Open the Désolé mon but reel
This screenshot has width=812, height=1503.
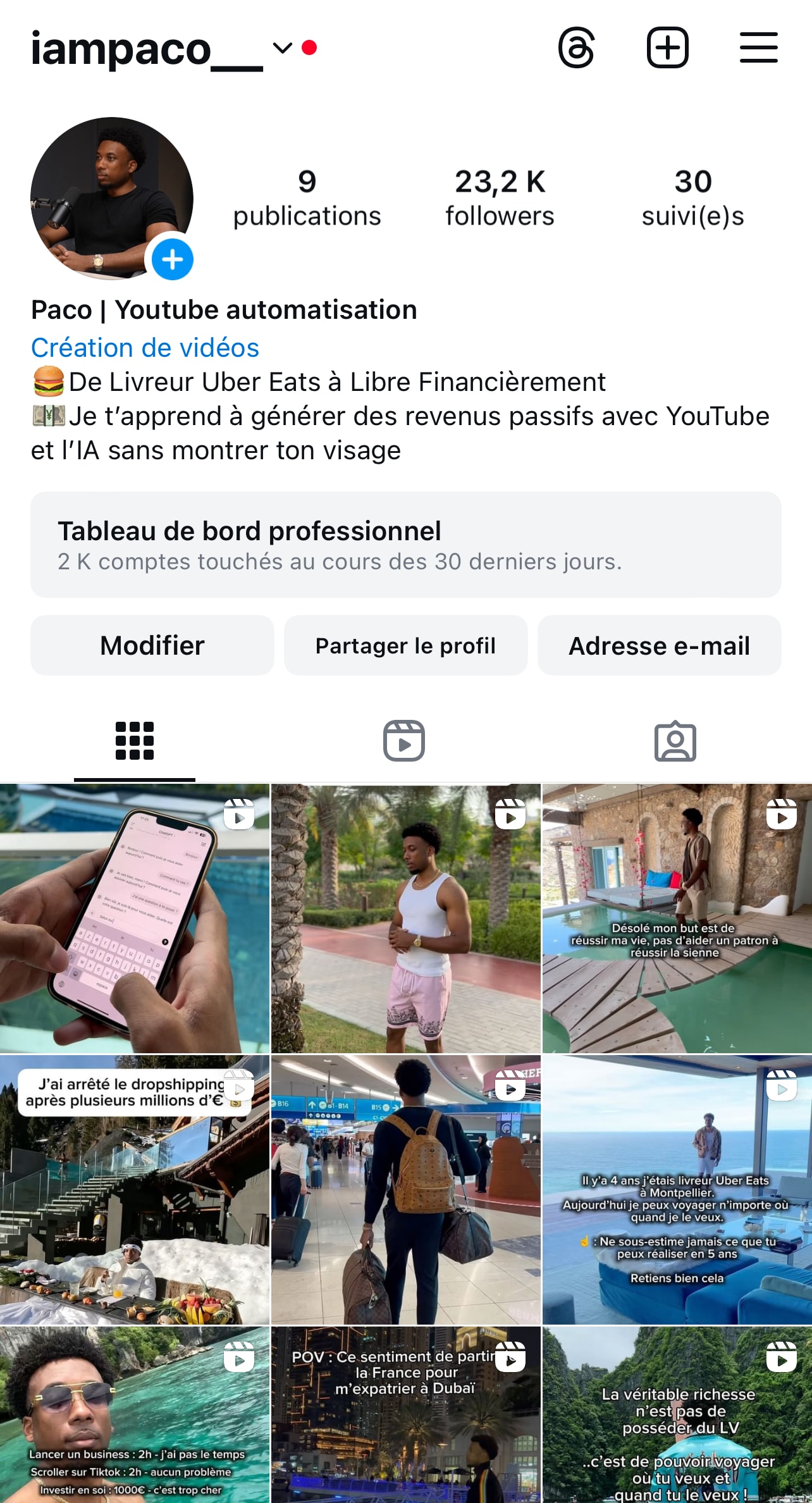(677, 918)
